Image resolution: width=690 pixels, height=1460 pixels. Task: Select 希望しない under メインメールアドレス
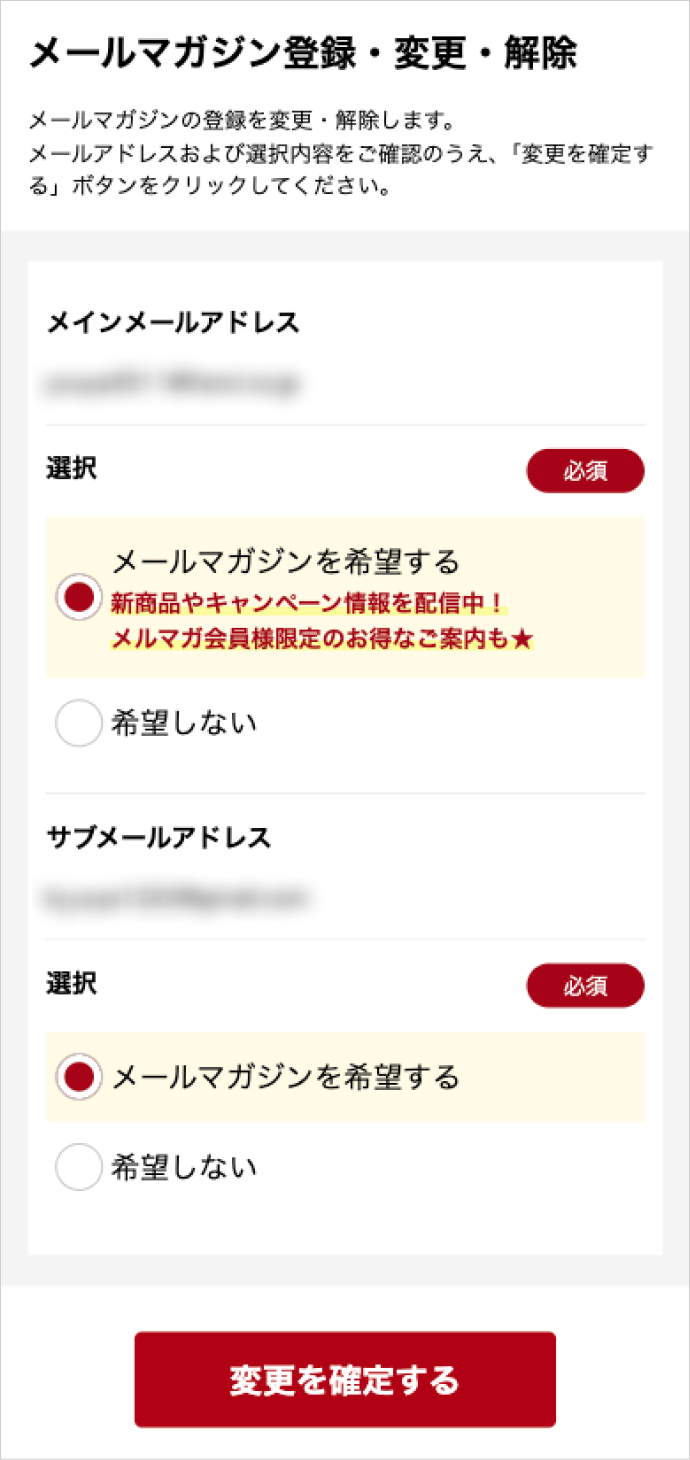(79, 723)
